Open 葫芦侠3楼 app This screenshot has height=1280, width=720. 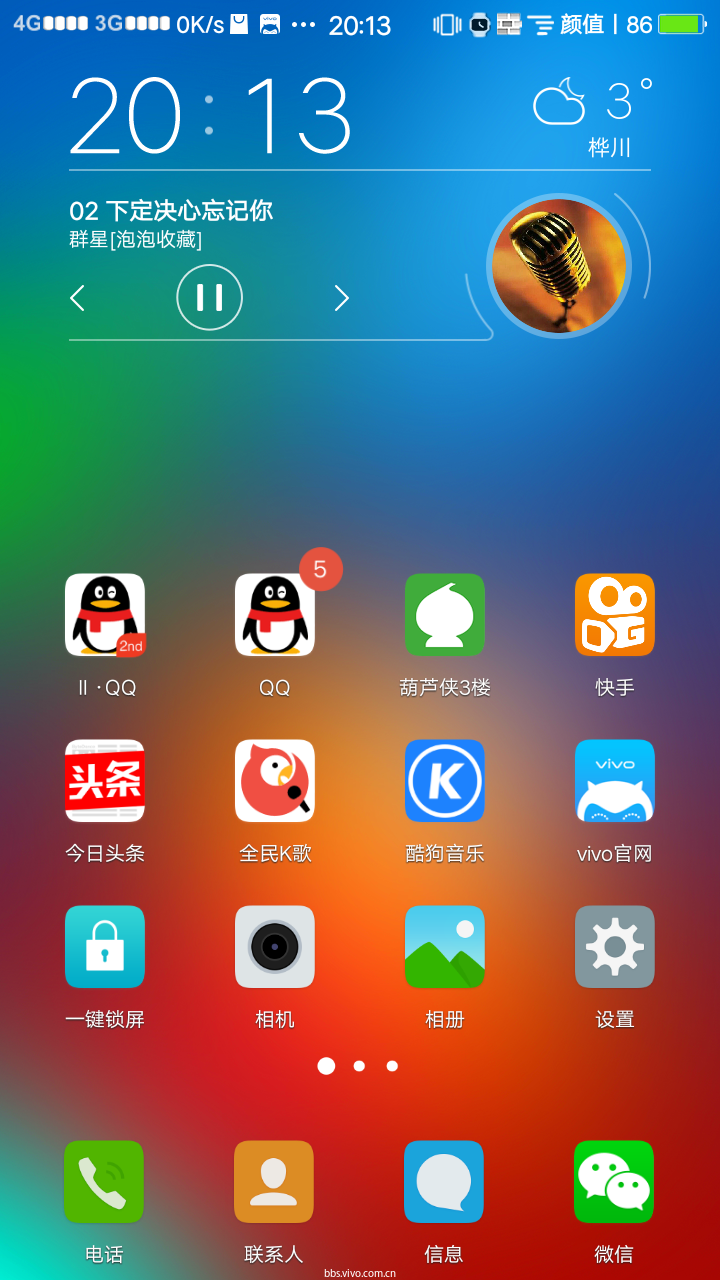445,615
